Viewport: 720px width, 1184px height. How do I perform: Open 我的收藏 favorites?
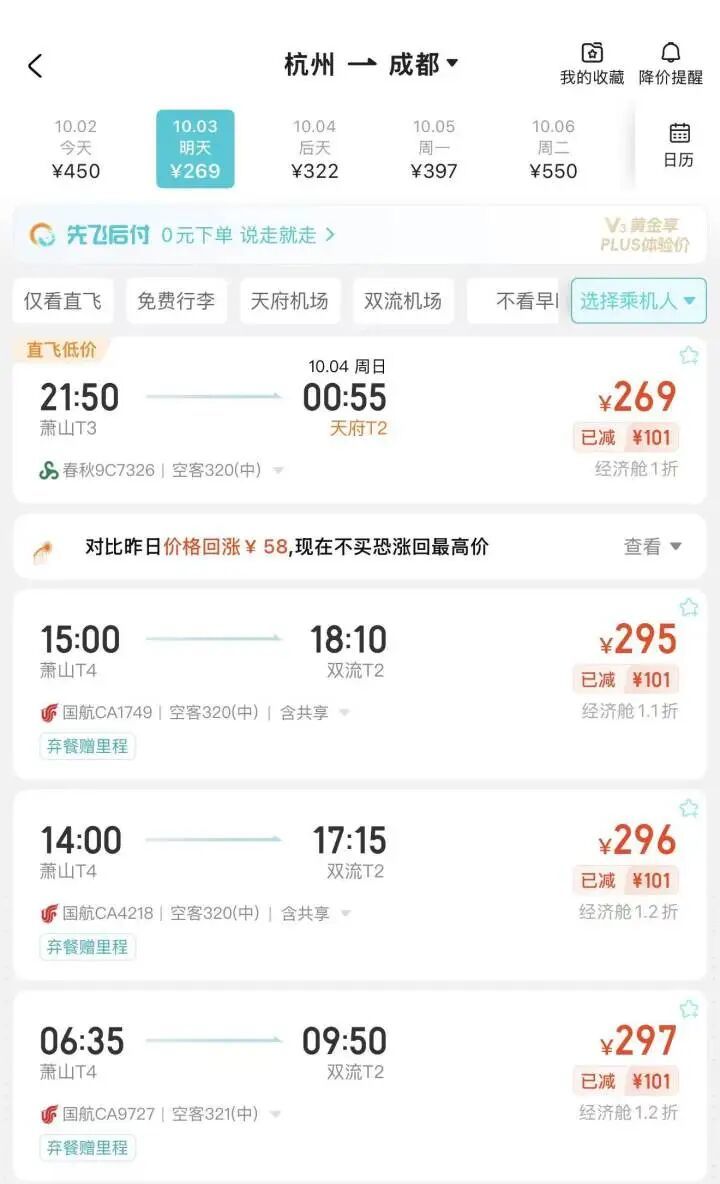coord(592,63)
